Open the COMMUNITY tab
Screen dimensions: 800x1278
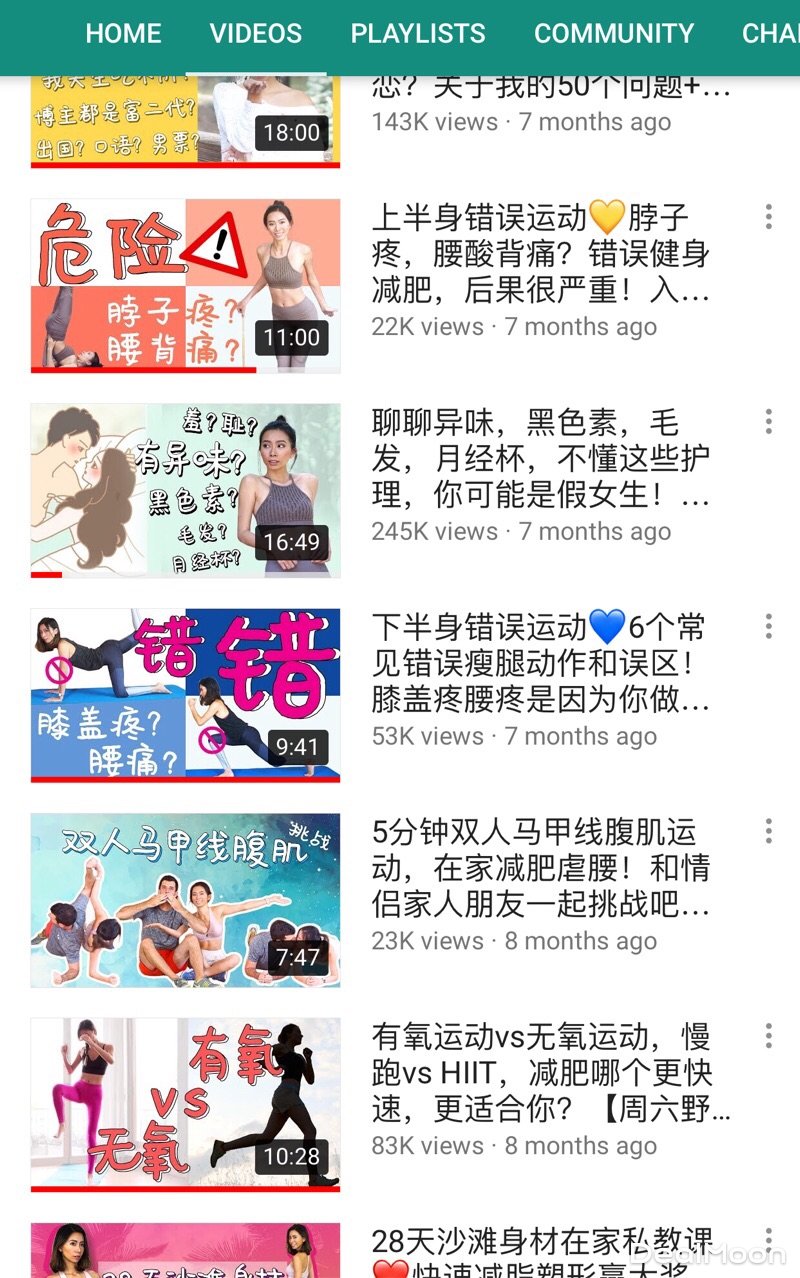tap(614, 33)
